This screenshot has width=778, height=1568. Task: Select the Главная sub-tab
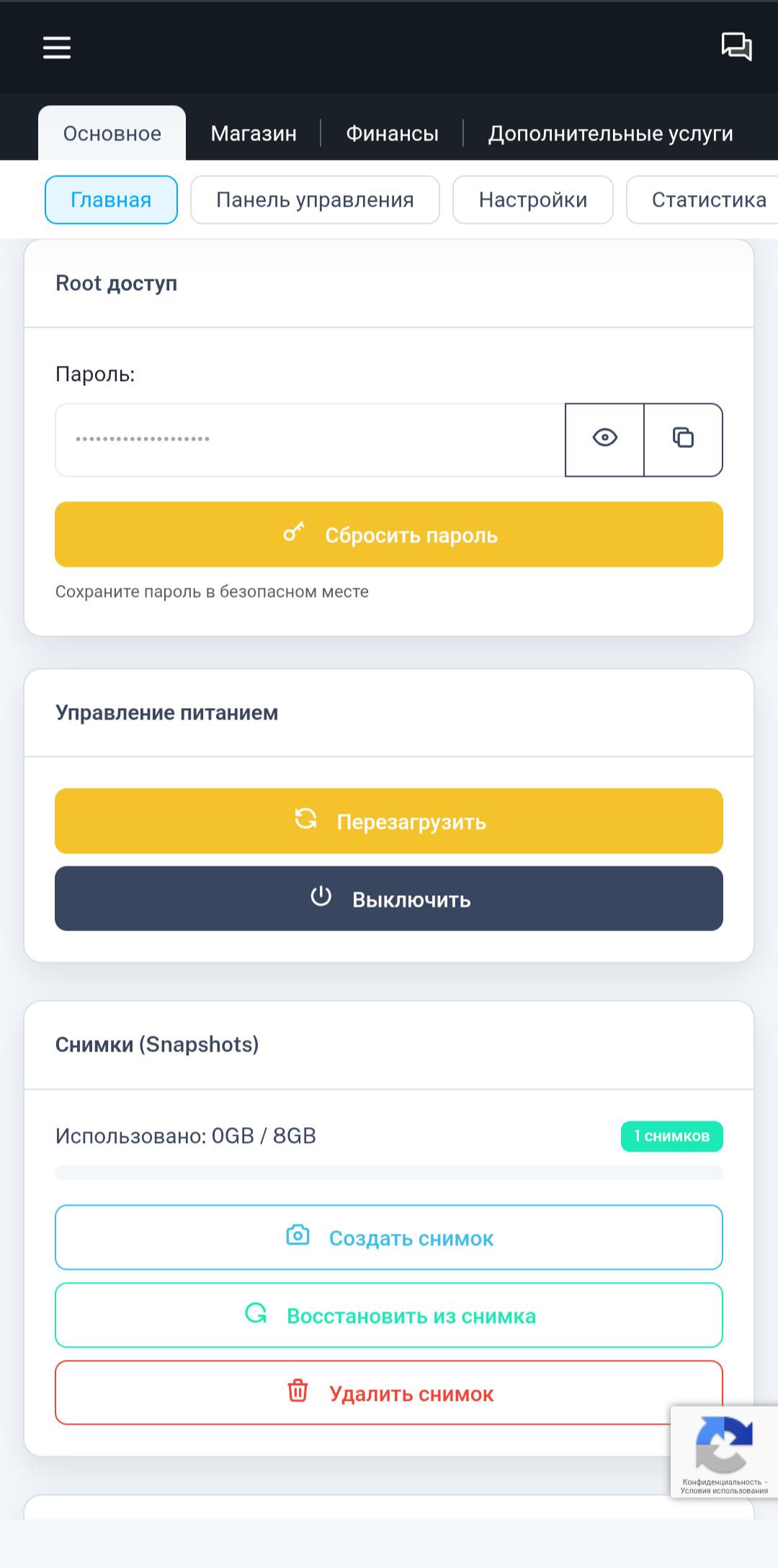[111, 200]
